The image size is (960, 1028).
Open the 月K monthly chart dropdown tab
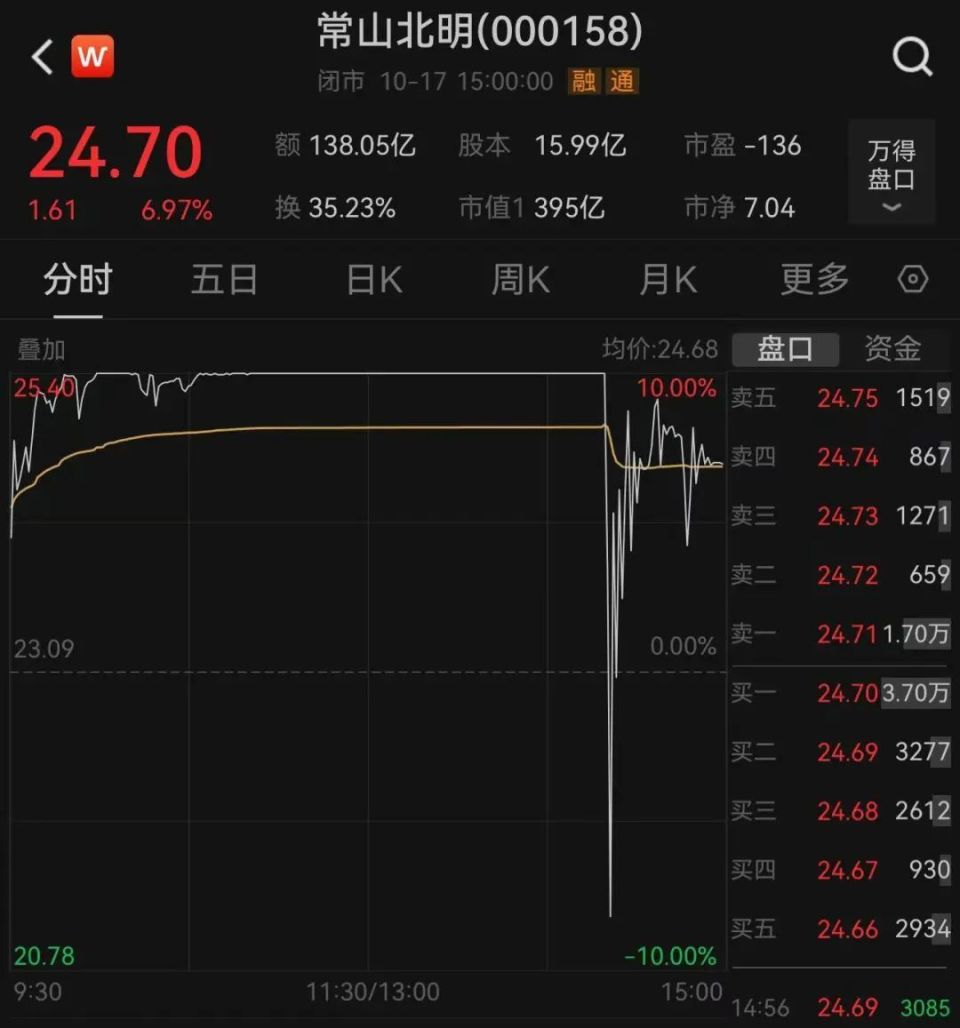click(666, 280)
